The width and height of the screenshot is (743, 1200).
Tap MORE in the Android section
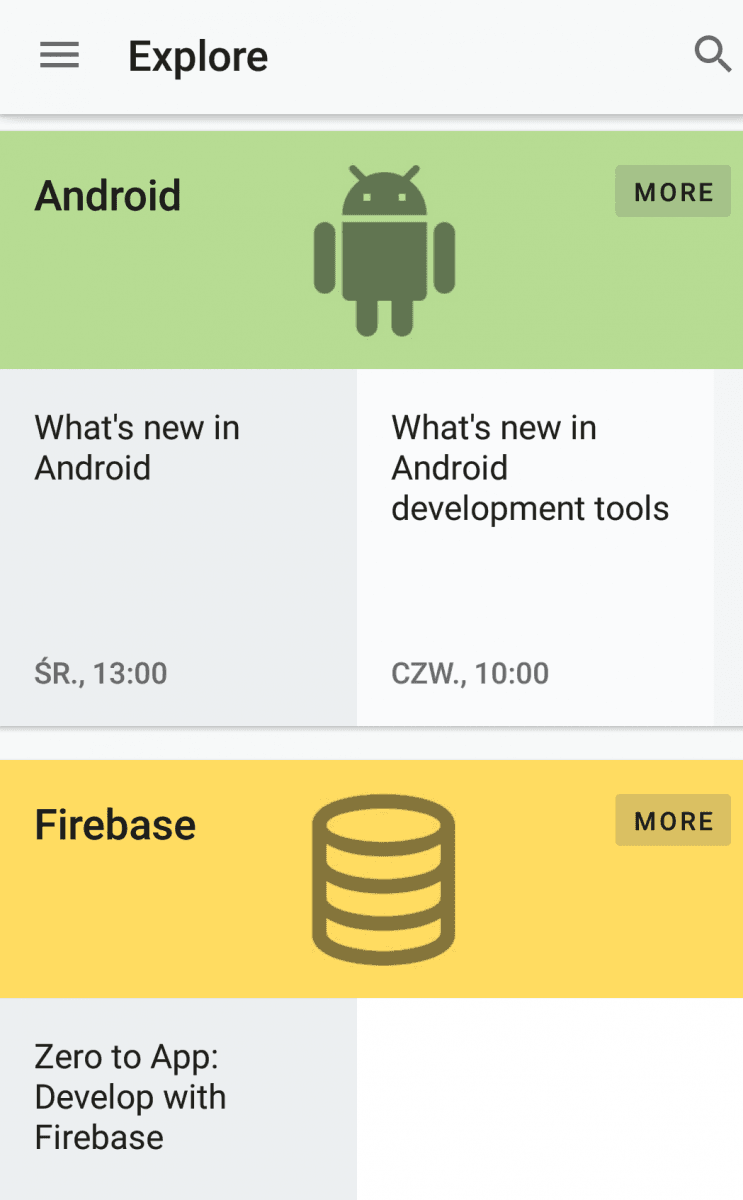tap(673, 192)
